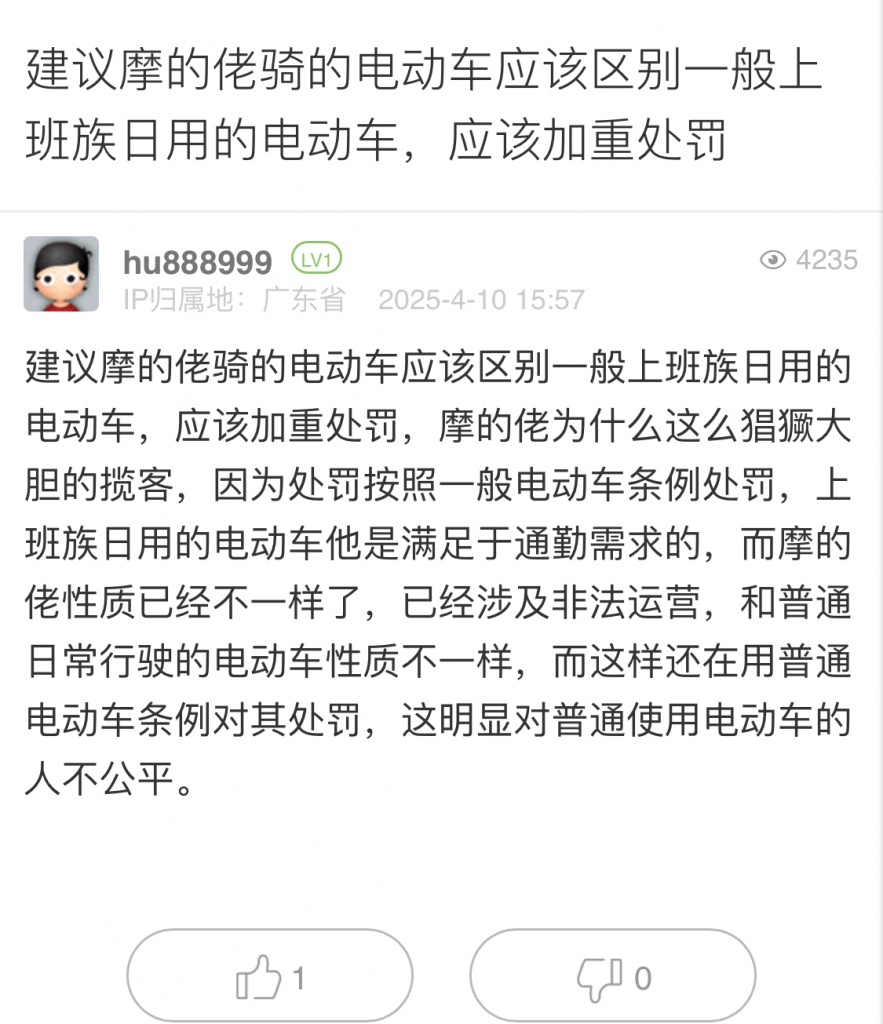The image size is (883, 1024).
Task: Upvote the post with the thumbs-up button
Action: 269,977
